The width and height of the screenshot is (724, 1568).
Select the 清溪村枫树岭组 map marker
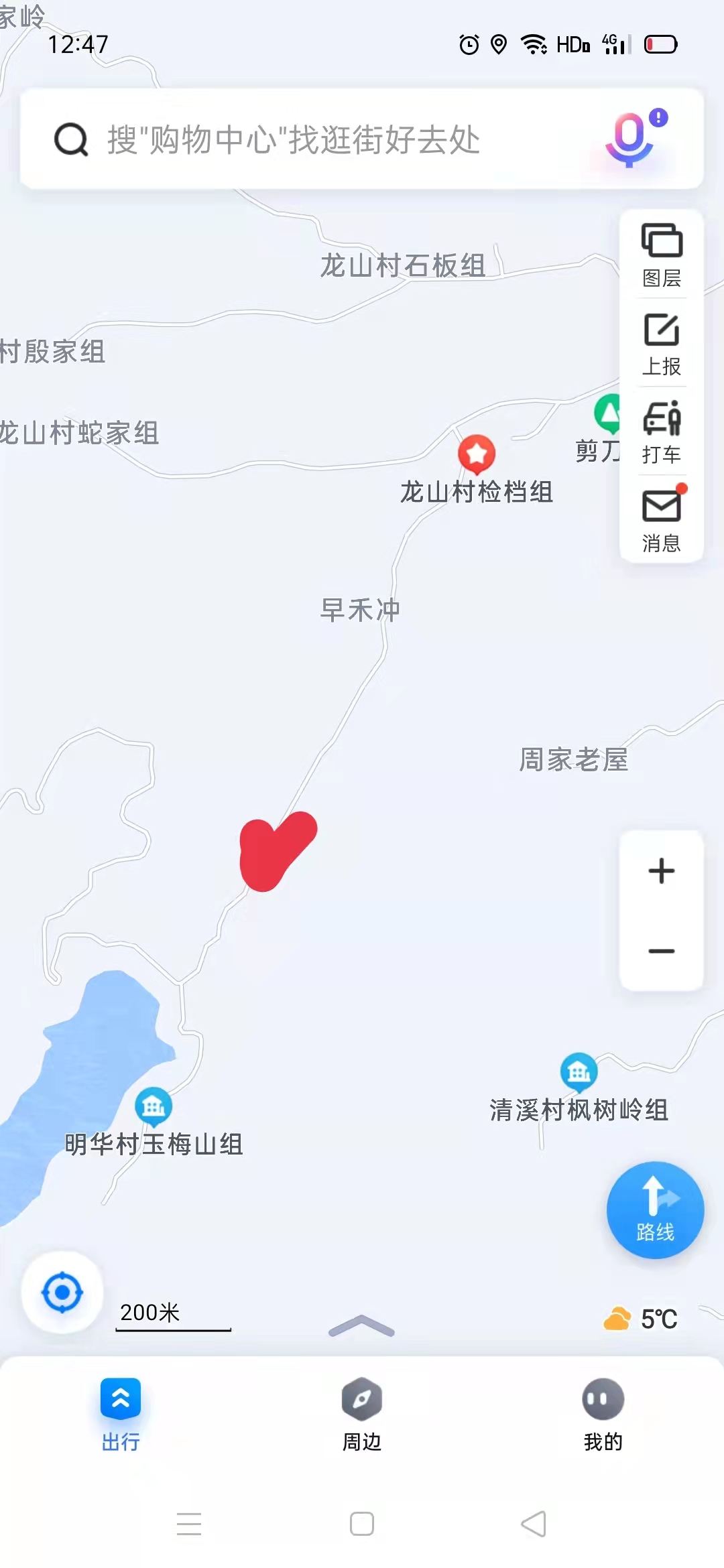pos(579,1072)
